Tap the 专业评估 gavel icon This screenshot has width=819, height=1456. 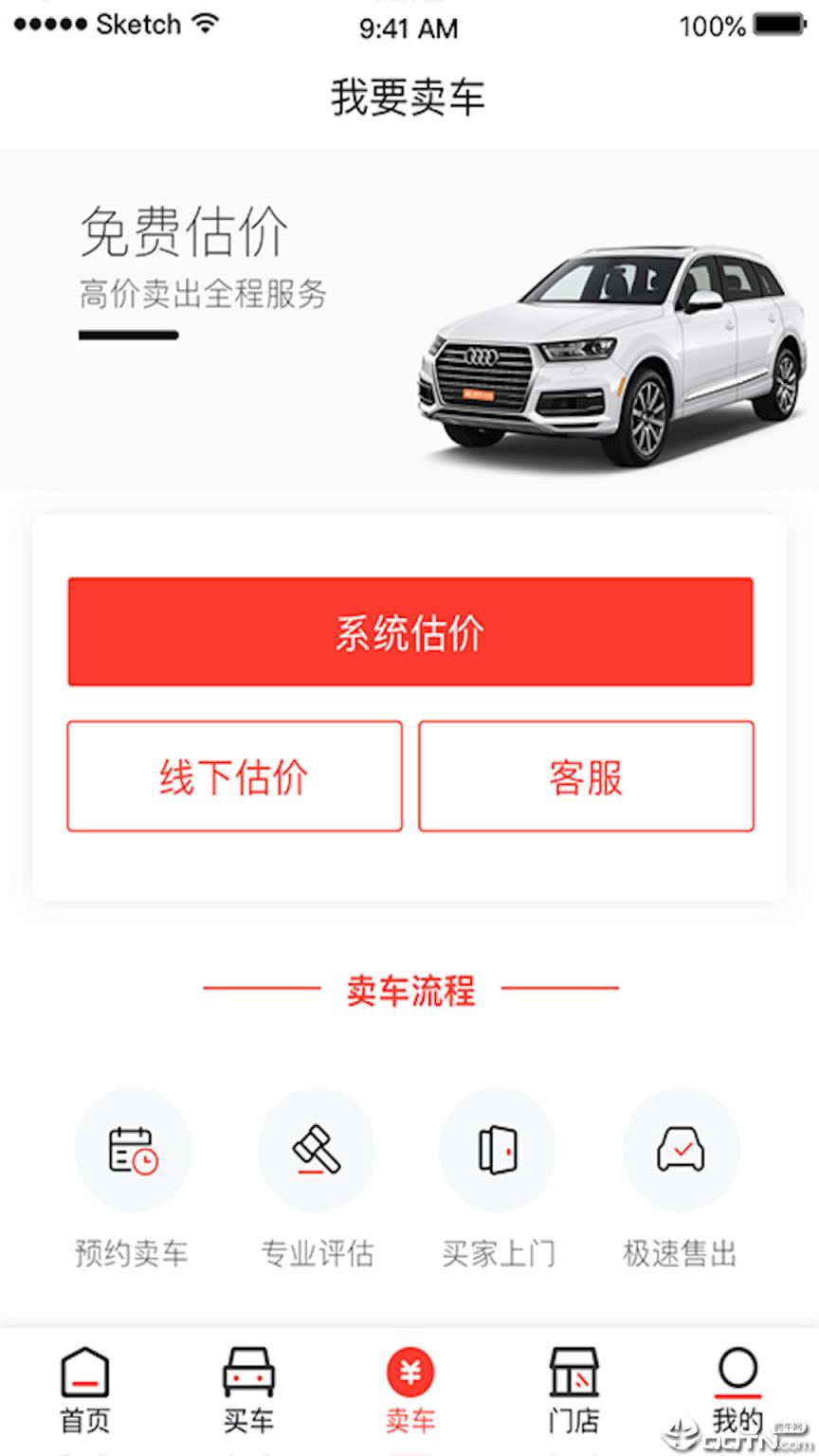click(316, 1150)
